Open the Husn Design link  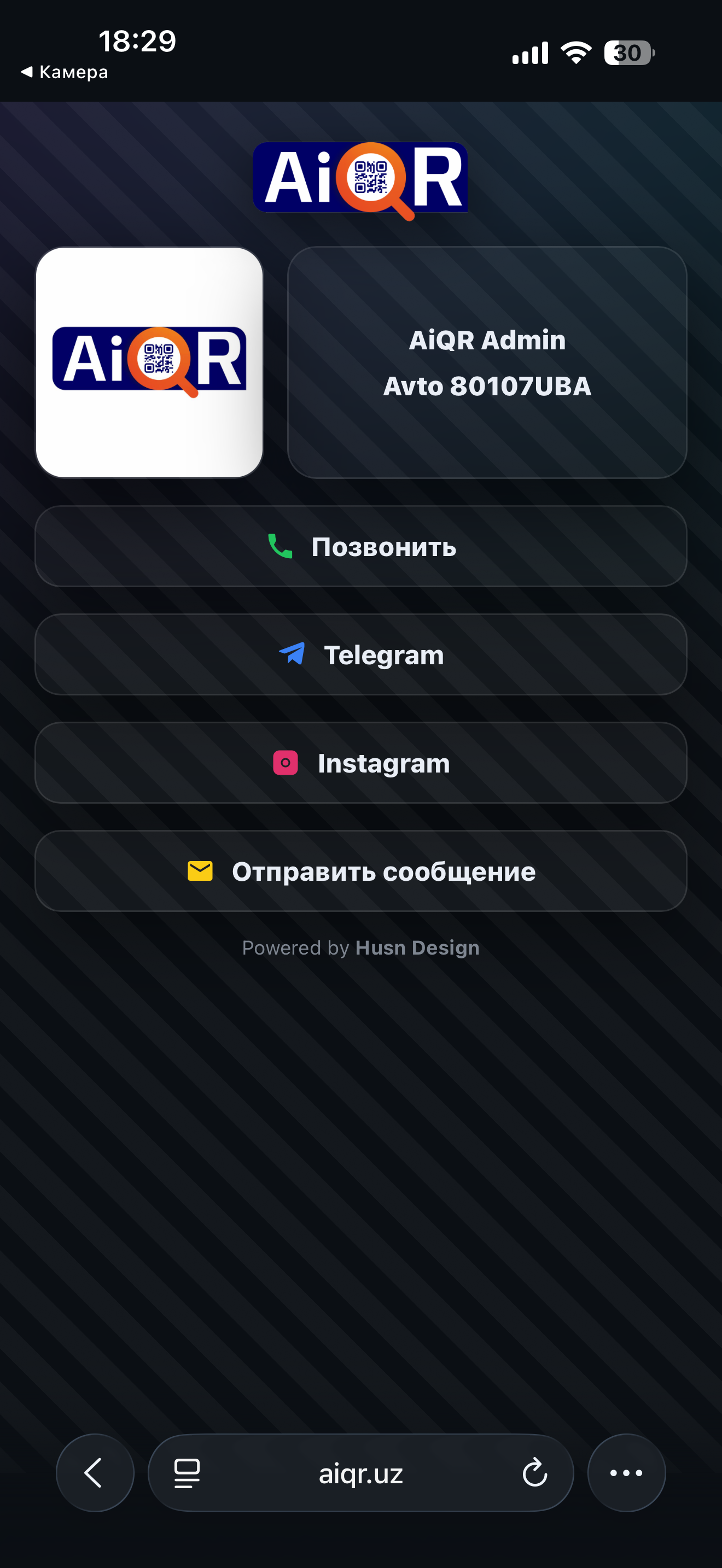point(417,947)
